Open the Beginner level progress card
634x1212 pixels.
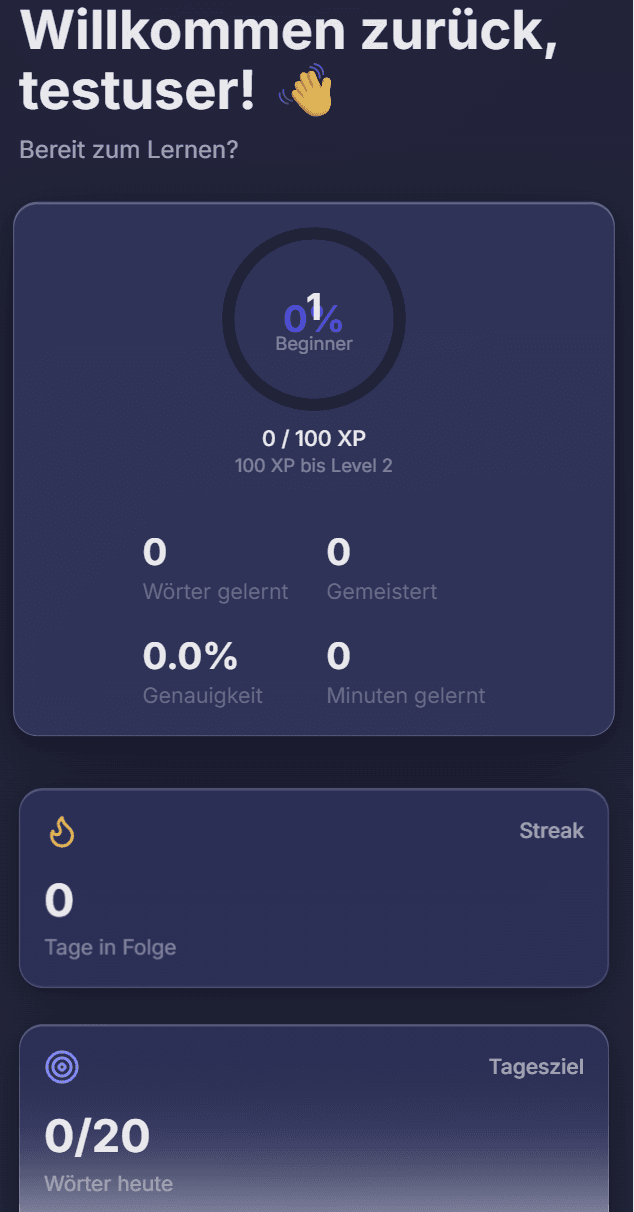(313, 469)
